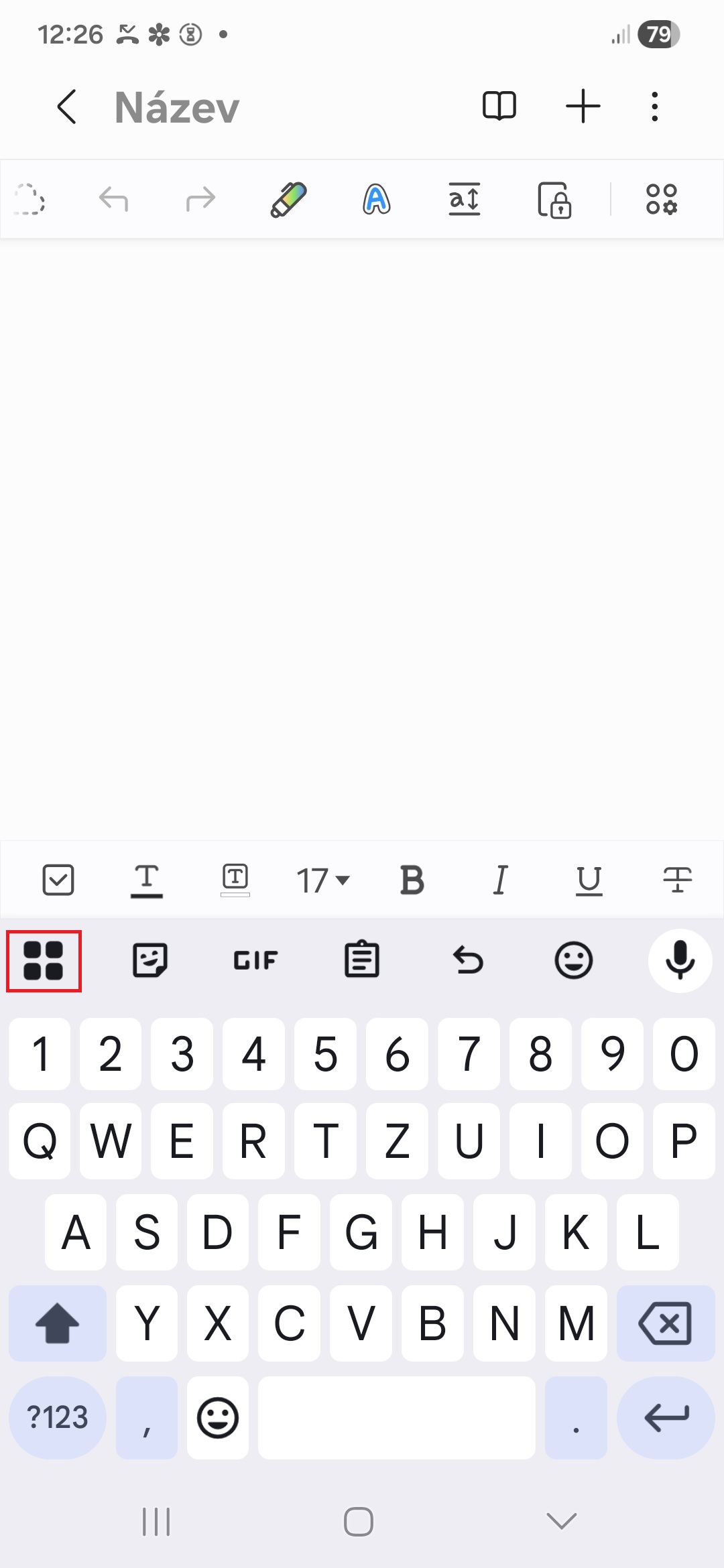Open the text style A tool
This screenshot has height=1568, width=724.
377,199
